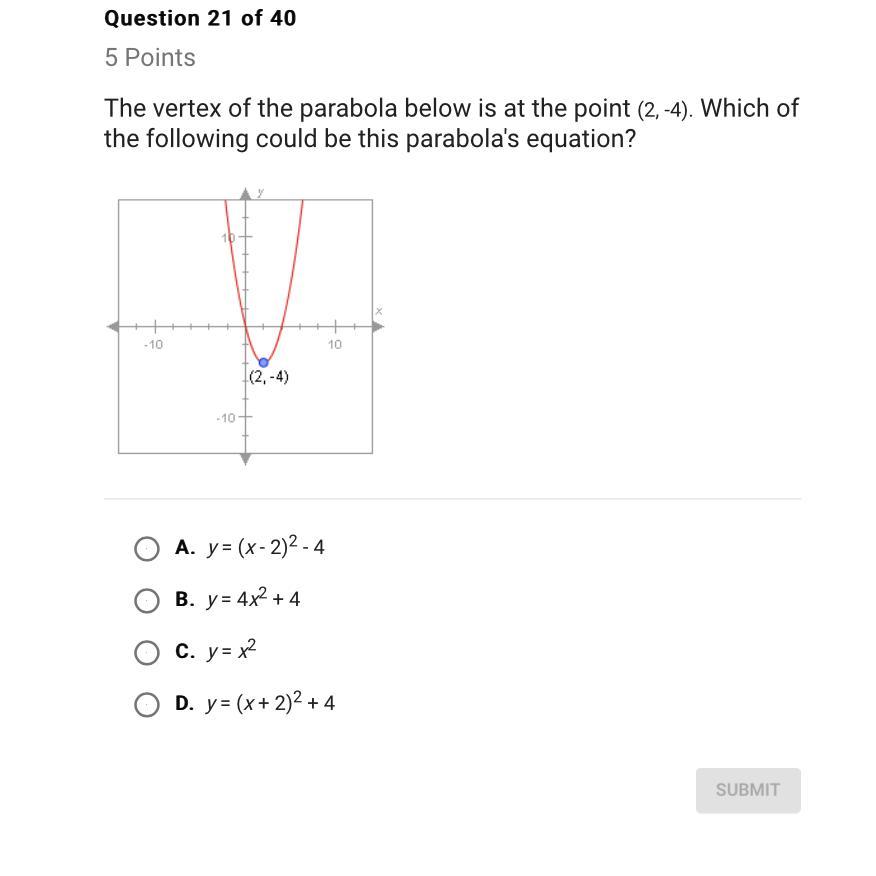Pick answer C, y = x²
Screen dimensions: 876x876
coord(146,653)
